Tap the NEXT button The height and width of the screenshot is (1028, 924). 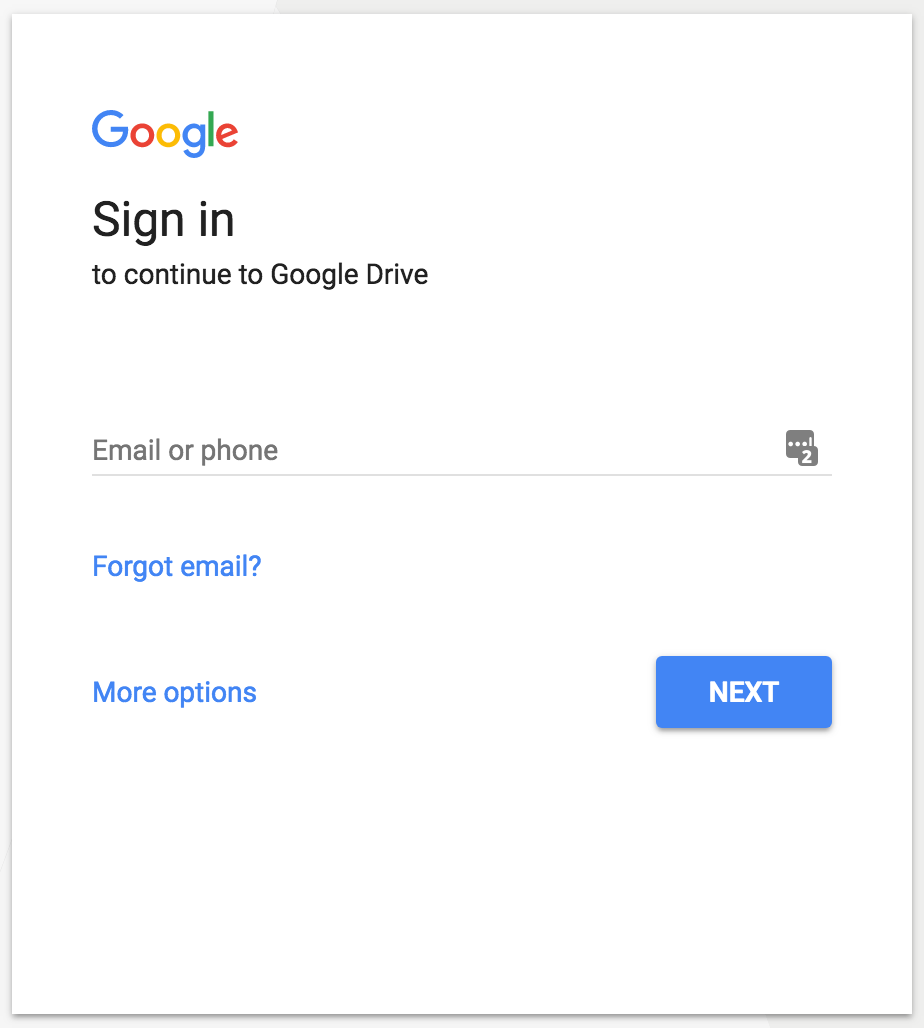point(744,692)
